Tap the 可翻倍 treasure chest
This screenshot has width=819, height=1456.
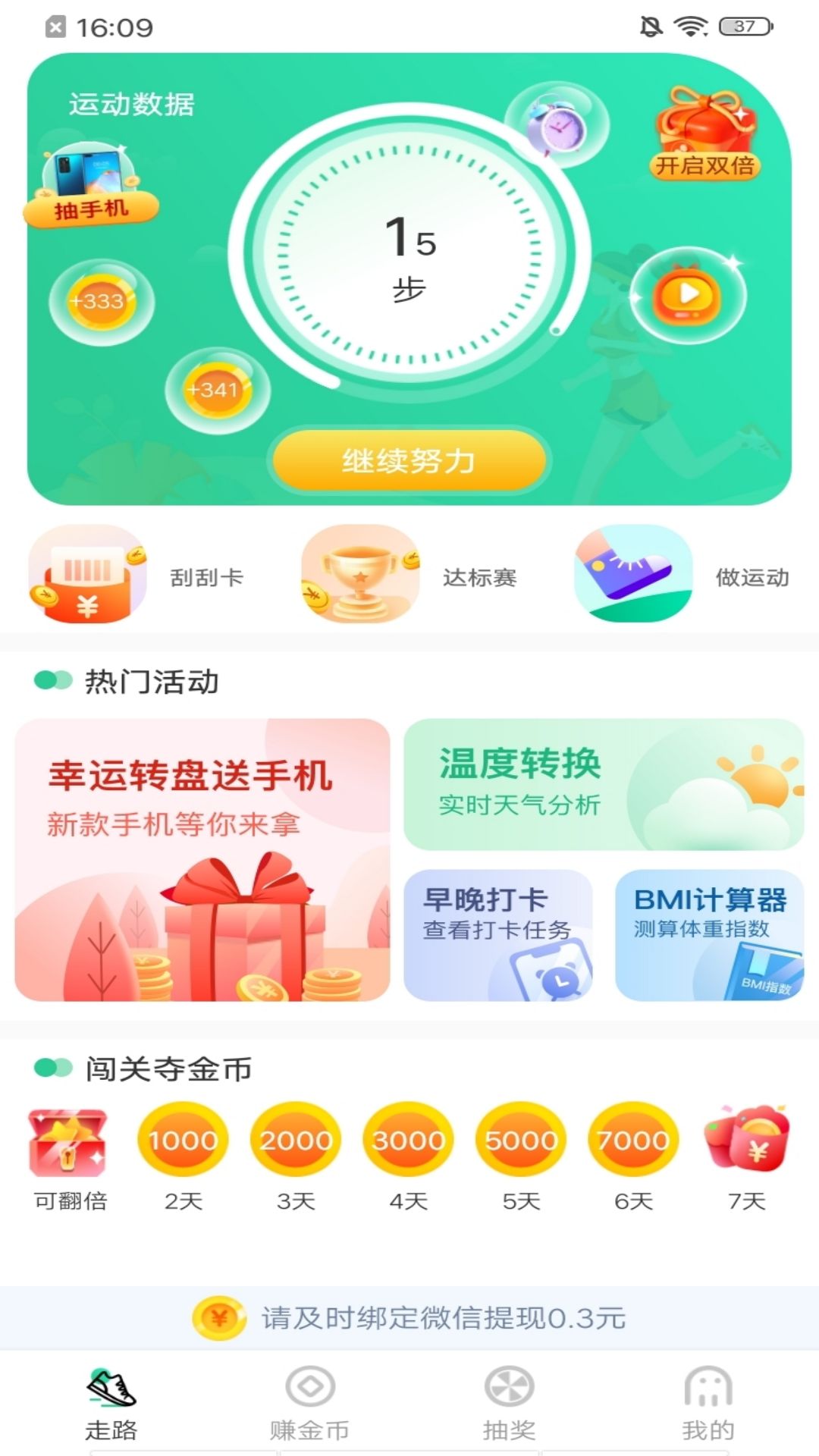(x=70, y=1159)
